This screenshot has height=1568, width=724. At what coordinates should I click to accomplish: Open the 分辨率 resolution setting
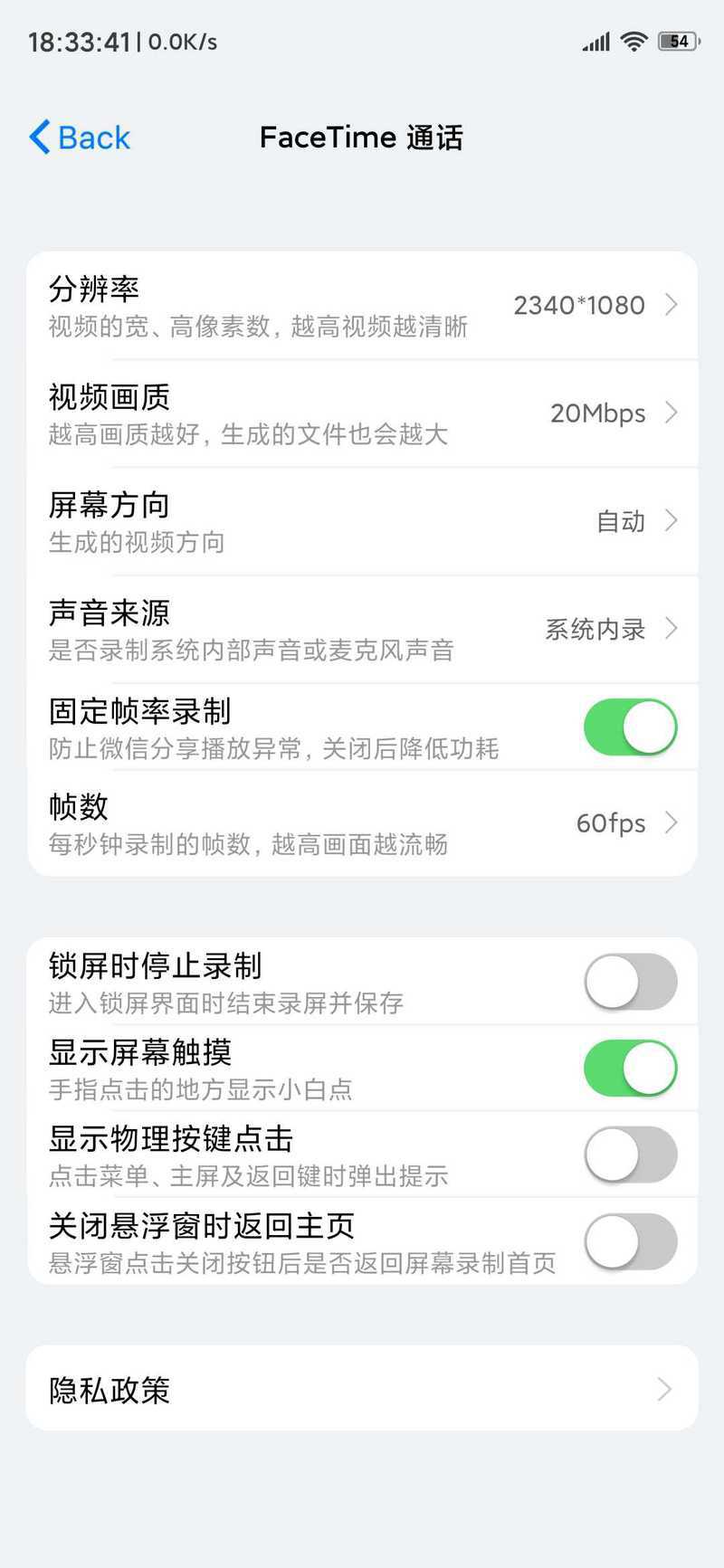(x=362, y=305)
